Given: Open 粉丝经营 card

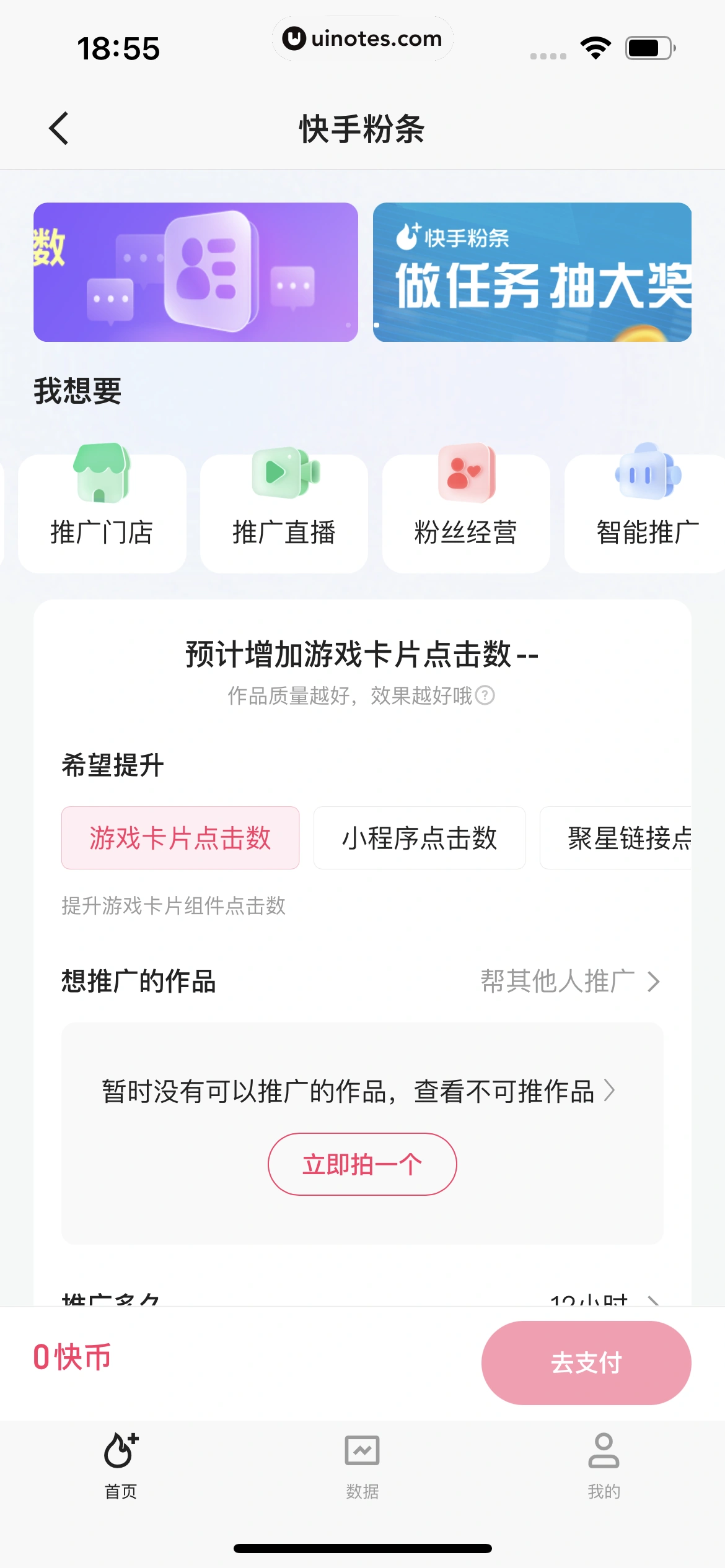Looking at the screenshot, I should (466, 513).
